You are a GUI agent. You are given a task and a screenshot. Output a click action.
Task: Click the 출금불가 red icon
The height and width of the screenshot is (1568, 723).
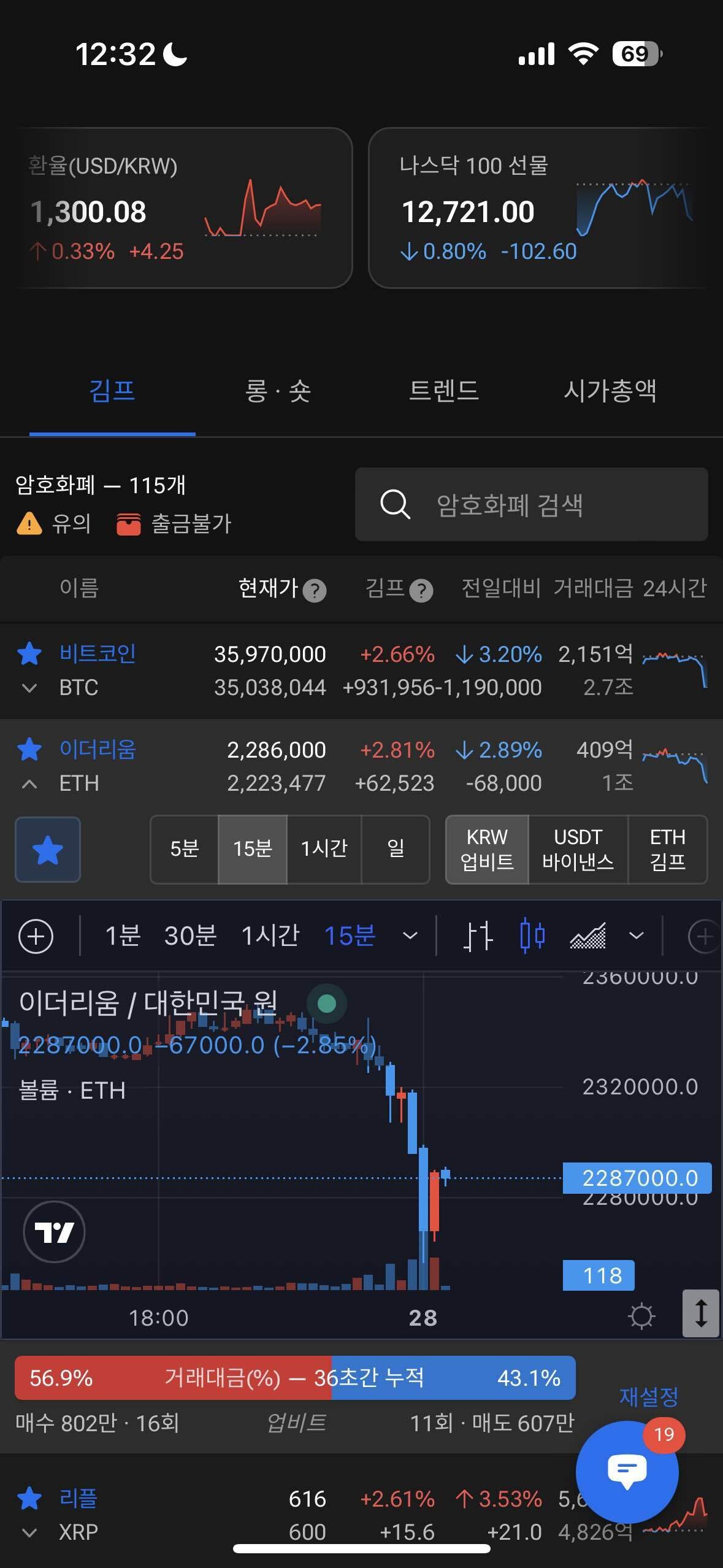point(129,524)
